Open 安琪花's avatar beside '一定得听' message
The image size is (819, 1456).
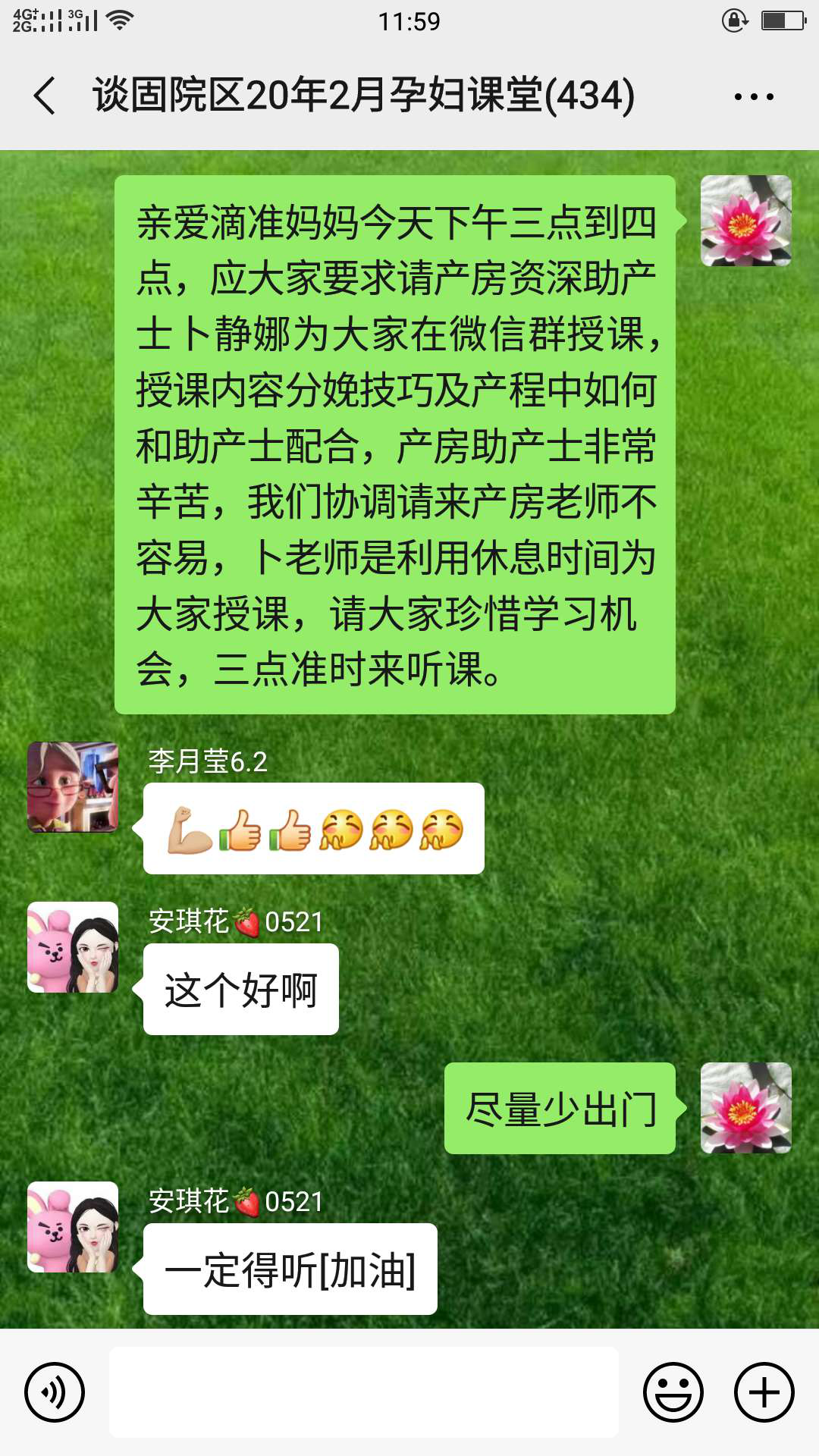coord(73,1227)
